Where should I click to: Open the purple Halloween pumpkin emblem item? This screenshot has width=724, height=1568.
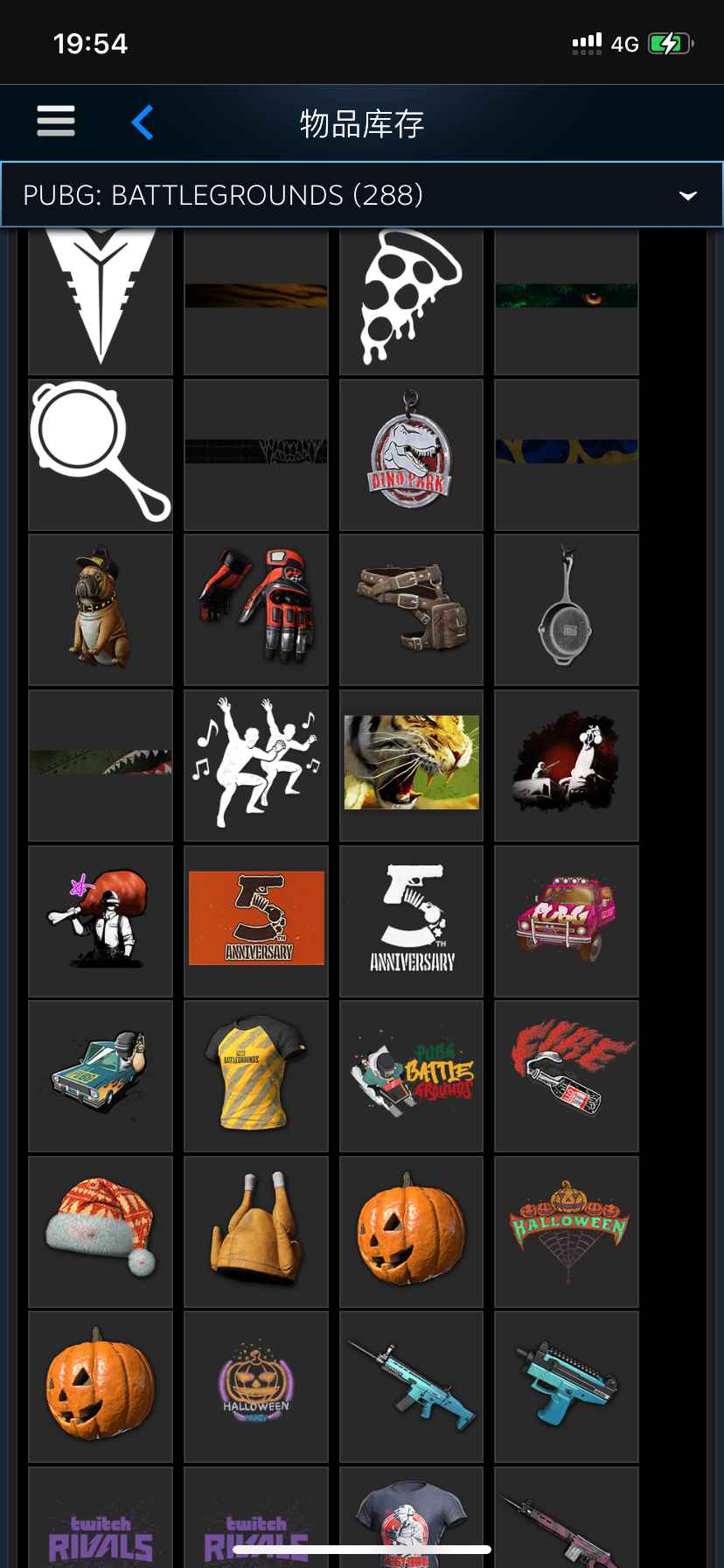click(x=256, y=1387)
